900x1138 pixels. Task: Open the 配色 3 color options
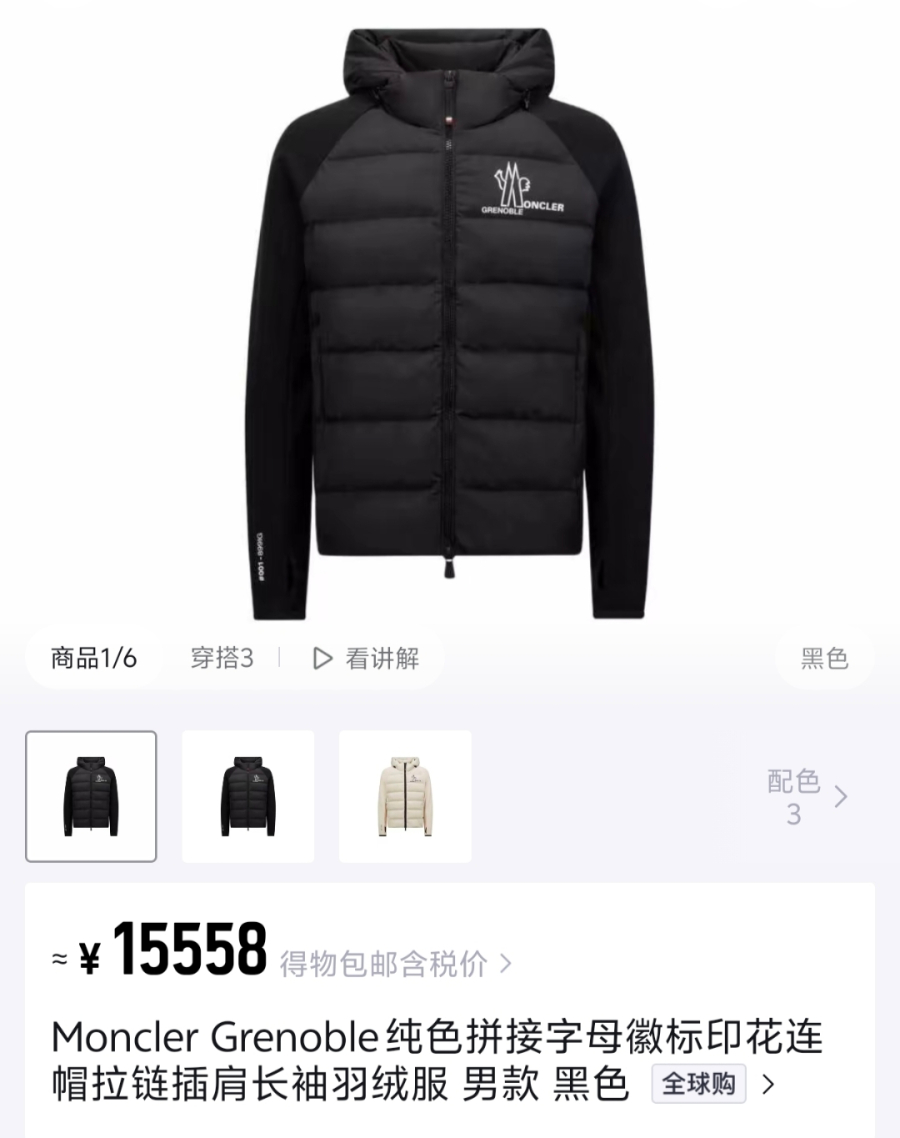pos(806,797)
